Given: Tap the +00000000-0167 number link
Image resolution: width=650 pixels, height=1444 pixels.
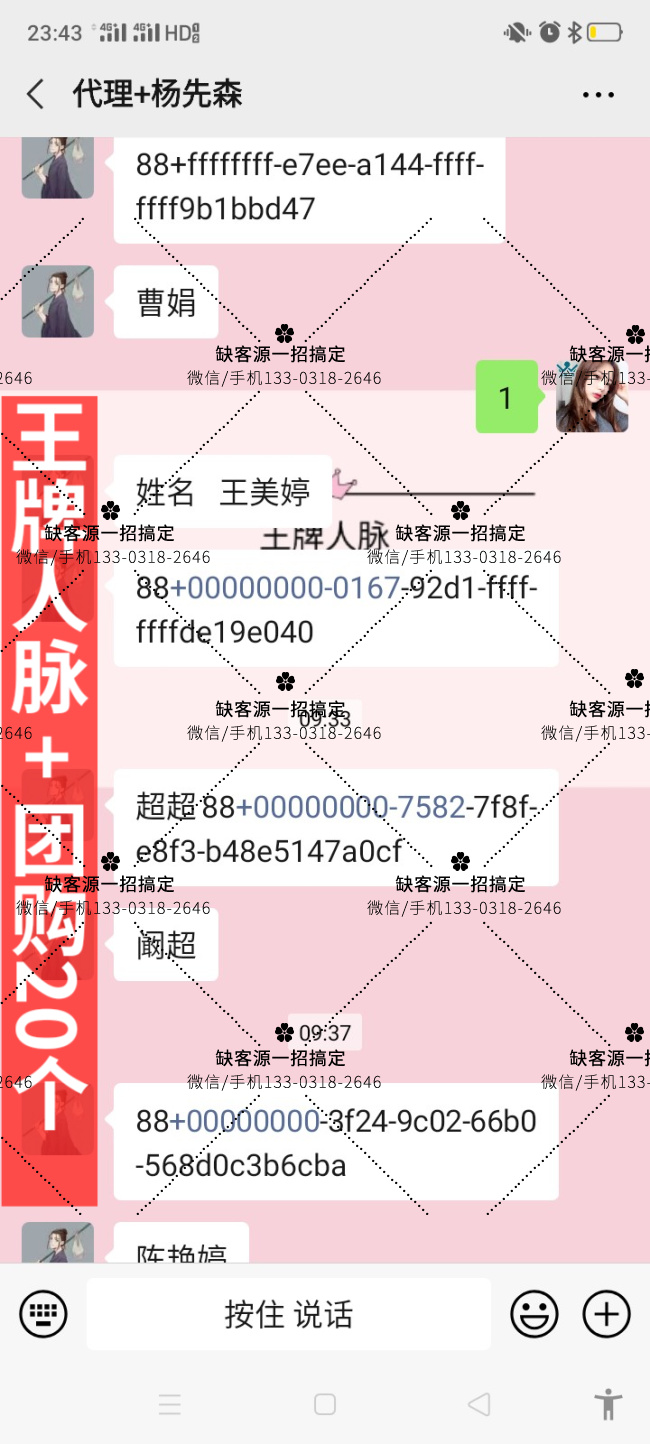Looking at the screenshot, I should pyautogui.click(x=285, y=588).
